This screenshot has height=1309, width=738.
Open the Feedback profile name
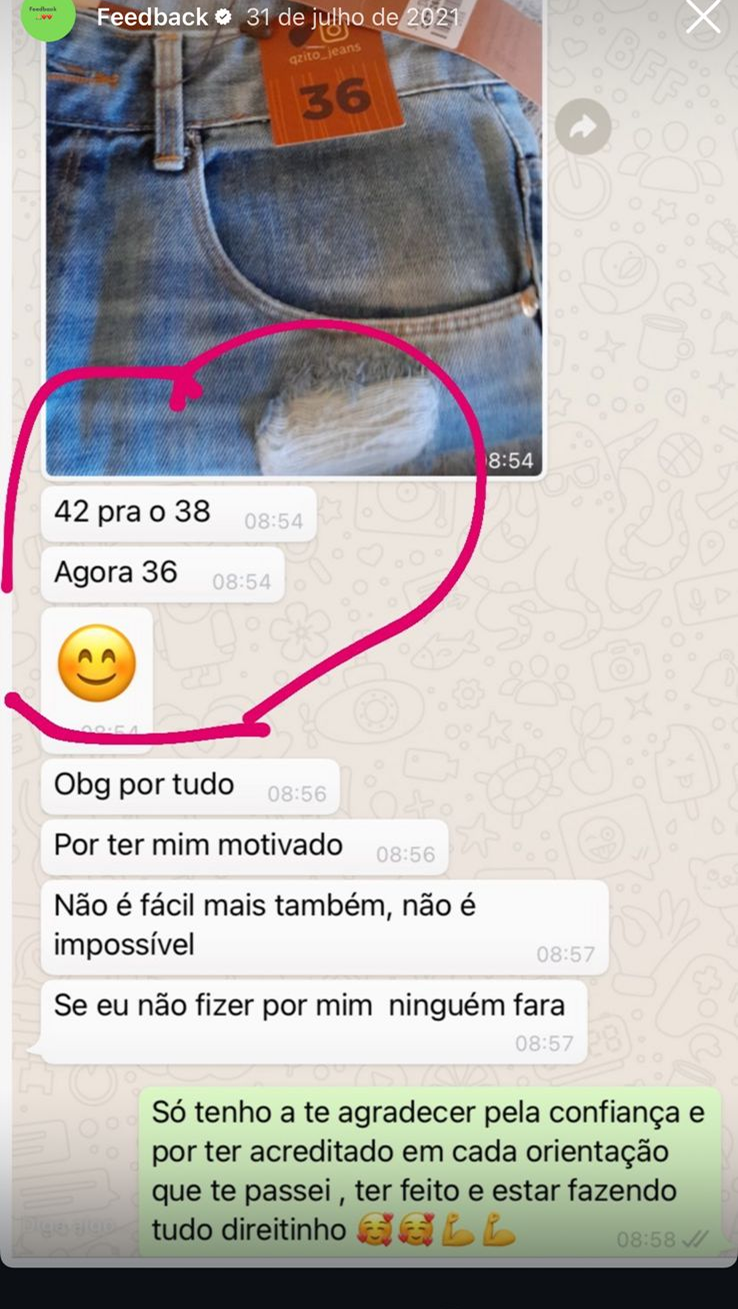[x=152, y=16]
